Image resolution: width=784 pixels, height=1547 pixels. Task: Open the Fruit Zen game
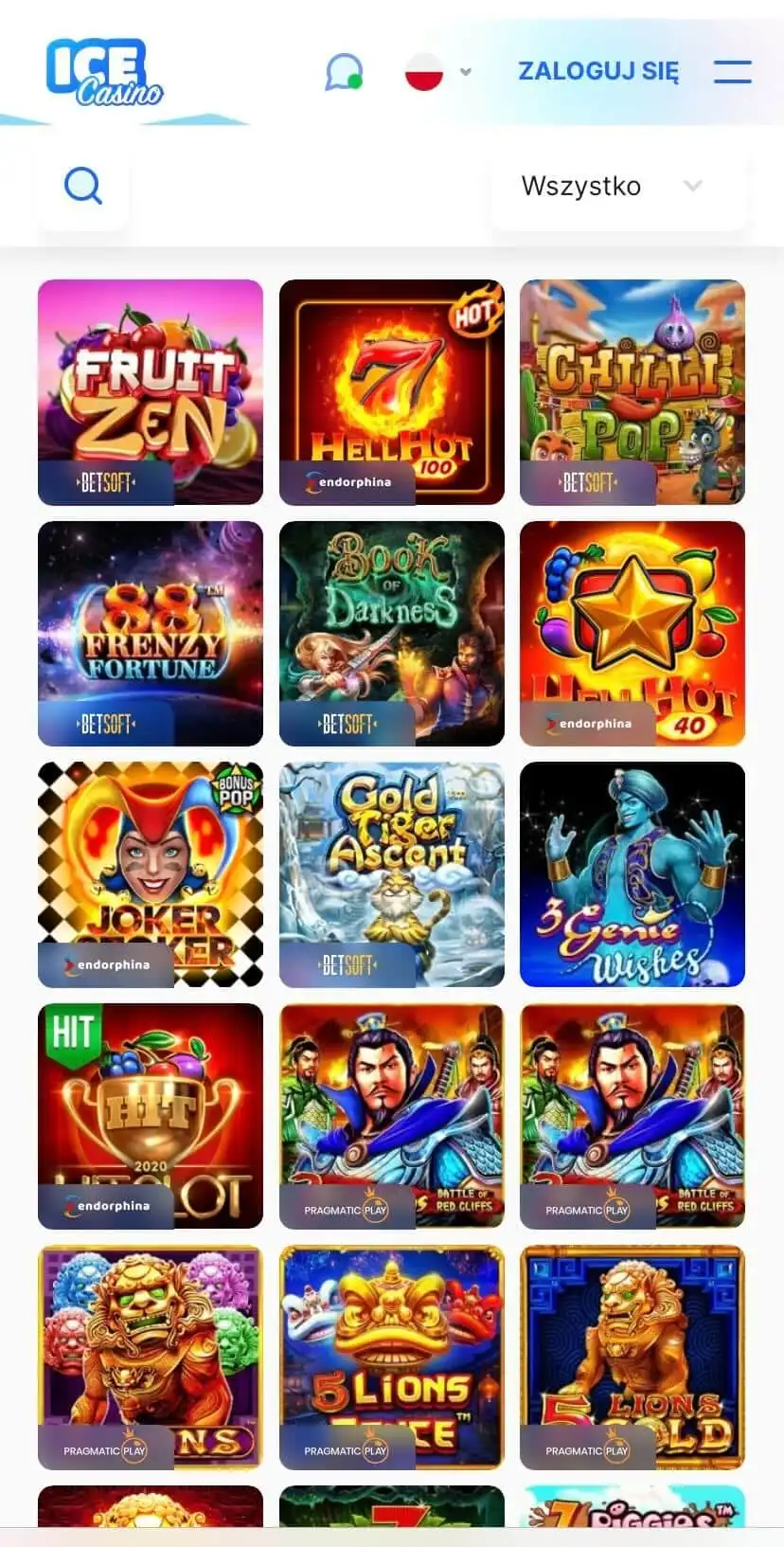tap(151, 391)
